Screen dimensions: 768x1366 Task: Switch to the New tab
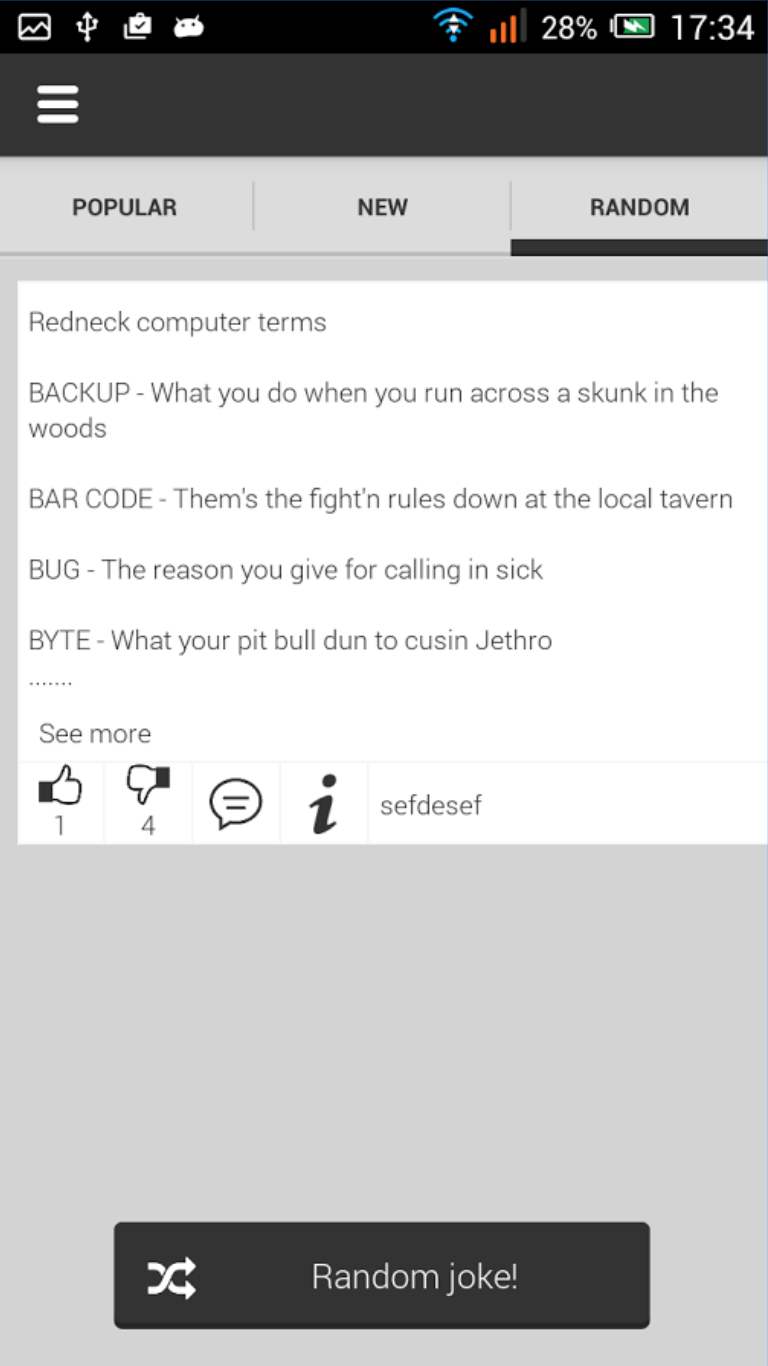pos(382,207)
